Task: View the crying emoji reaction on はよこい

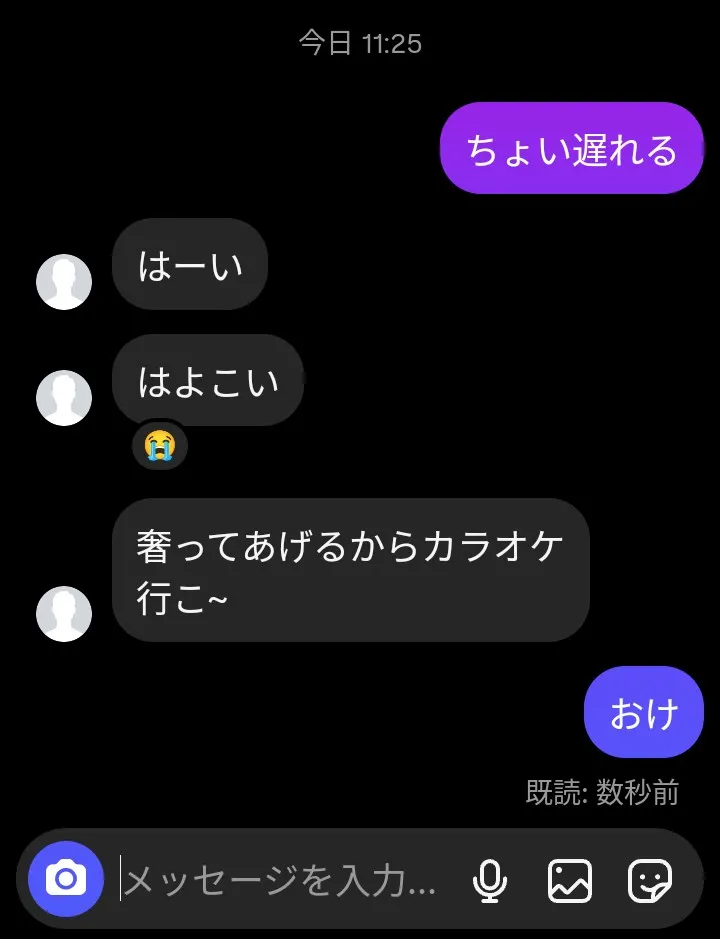Action: point(159,445)
